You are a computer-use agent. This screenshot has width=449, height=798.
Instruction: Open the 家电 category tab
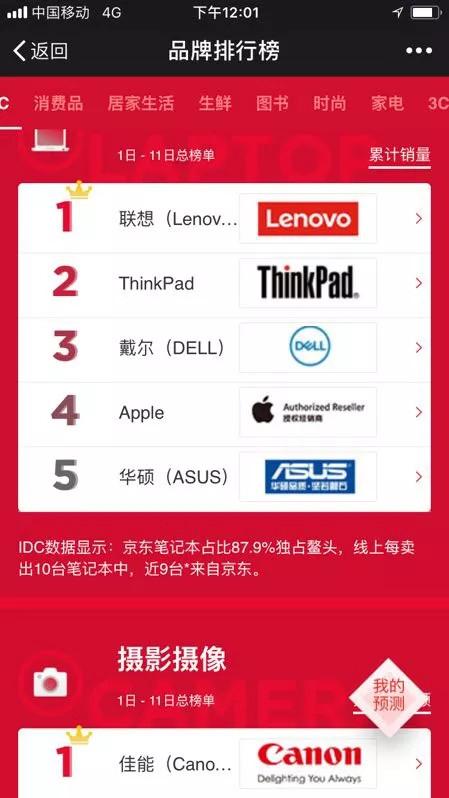(x=387, y=104)
